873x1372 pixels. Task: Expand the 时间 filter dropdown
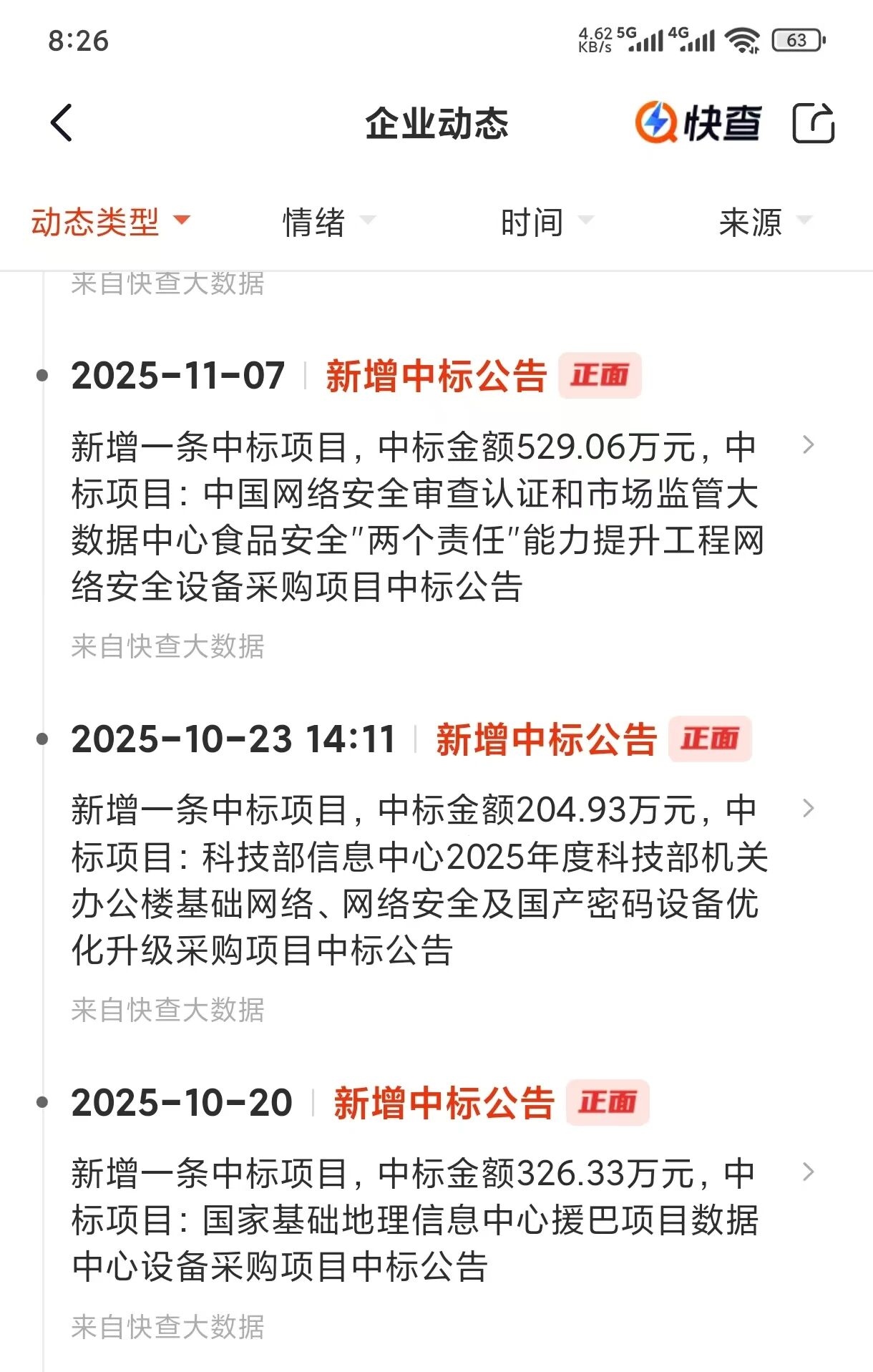point(547,222)
